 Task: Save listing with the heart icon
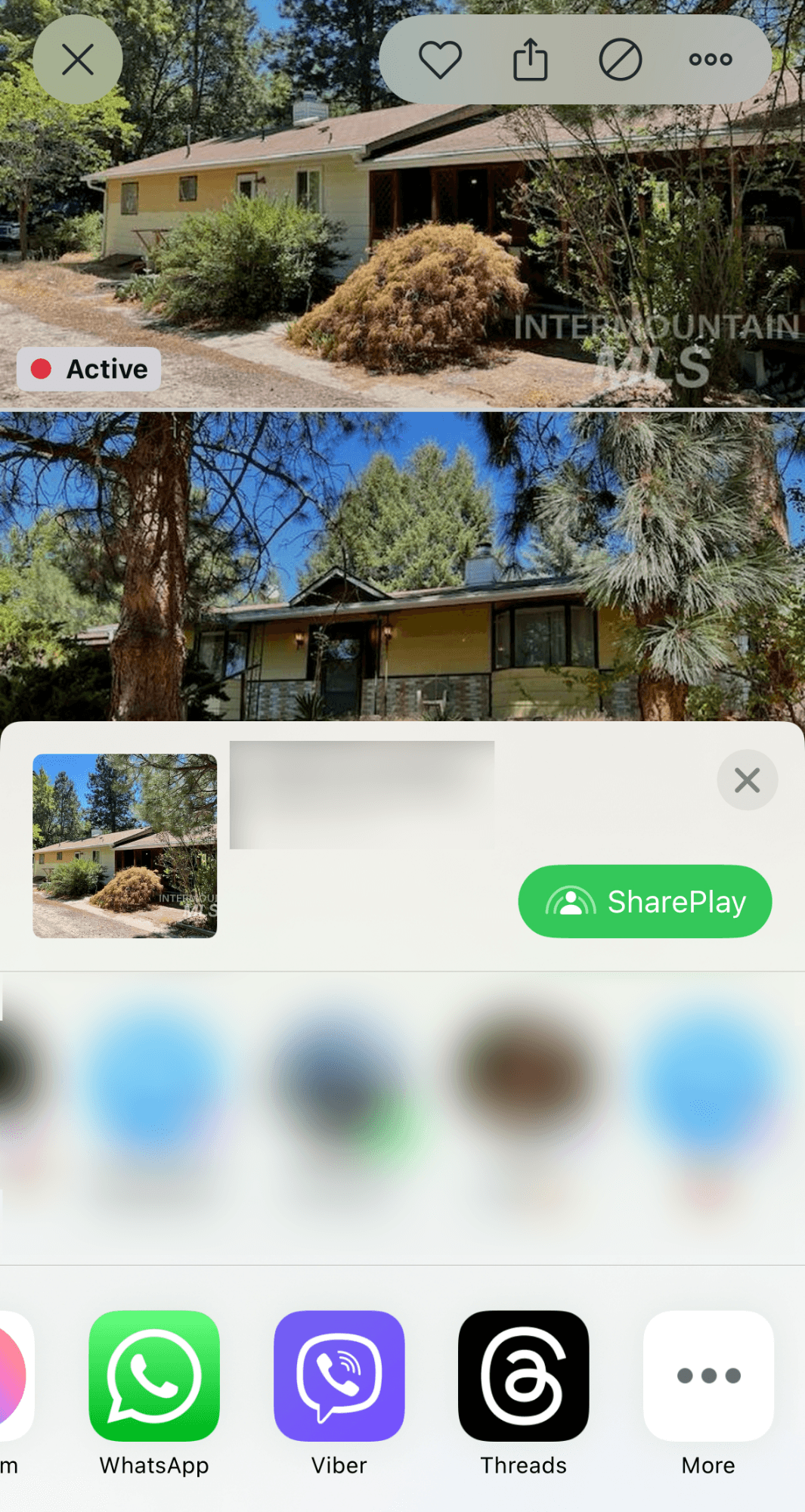click(x=440, y=60)
